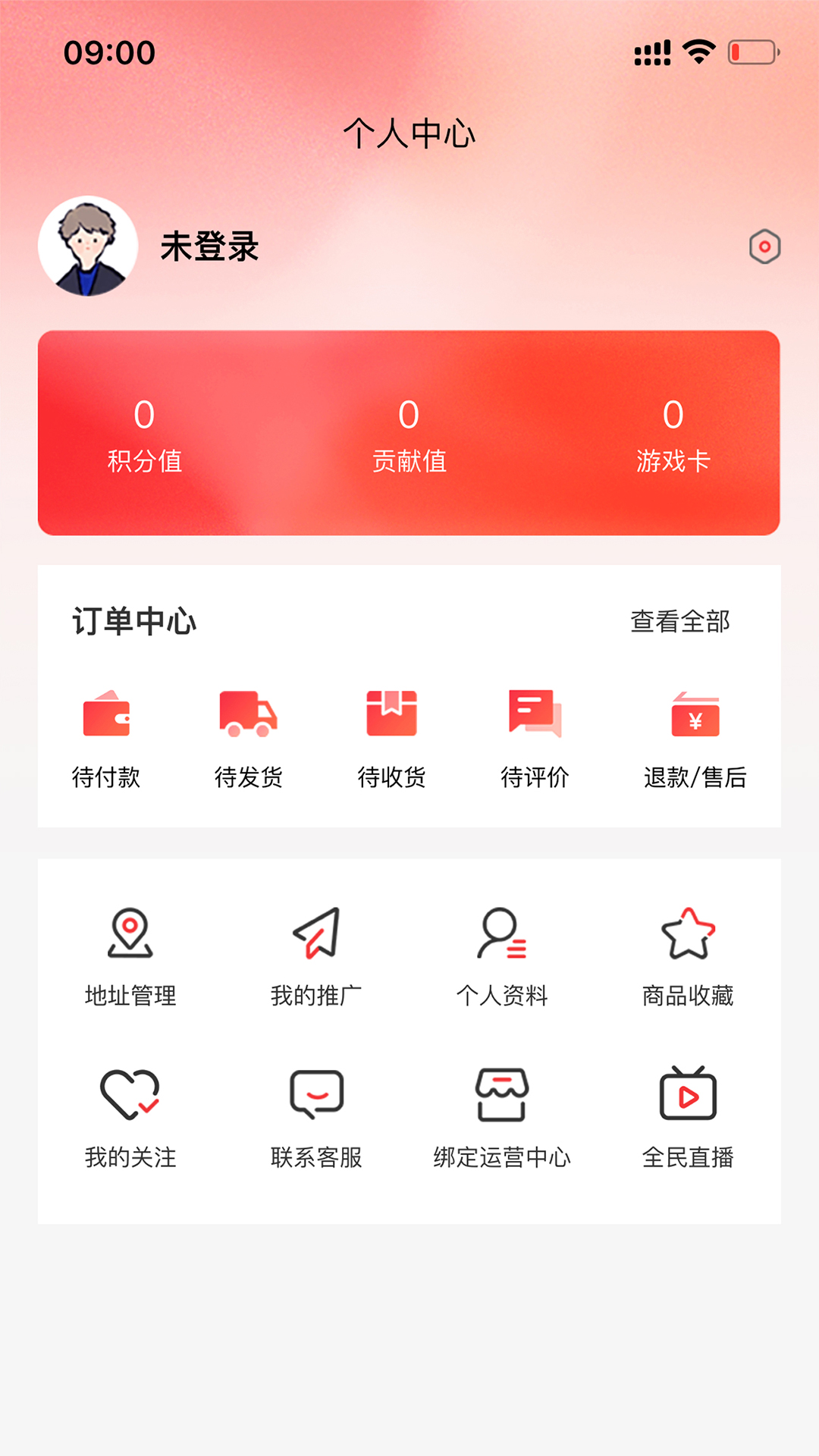The height and width of the screenshot is (1456, 819).
Task: Tap 未登录 to sign in
Action: (209, 247)
